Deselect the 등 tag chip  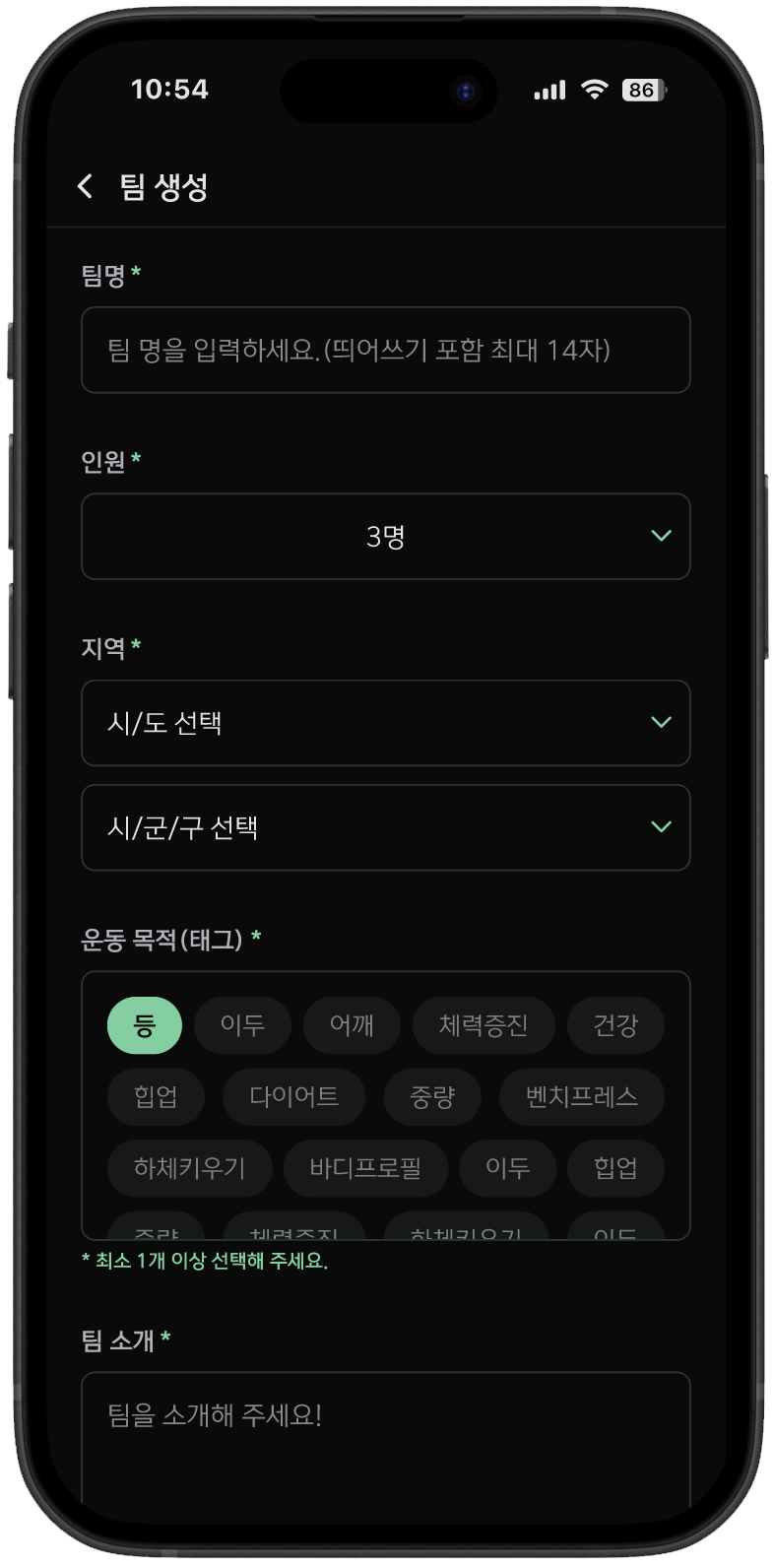145,1025
